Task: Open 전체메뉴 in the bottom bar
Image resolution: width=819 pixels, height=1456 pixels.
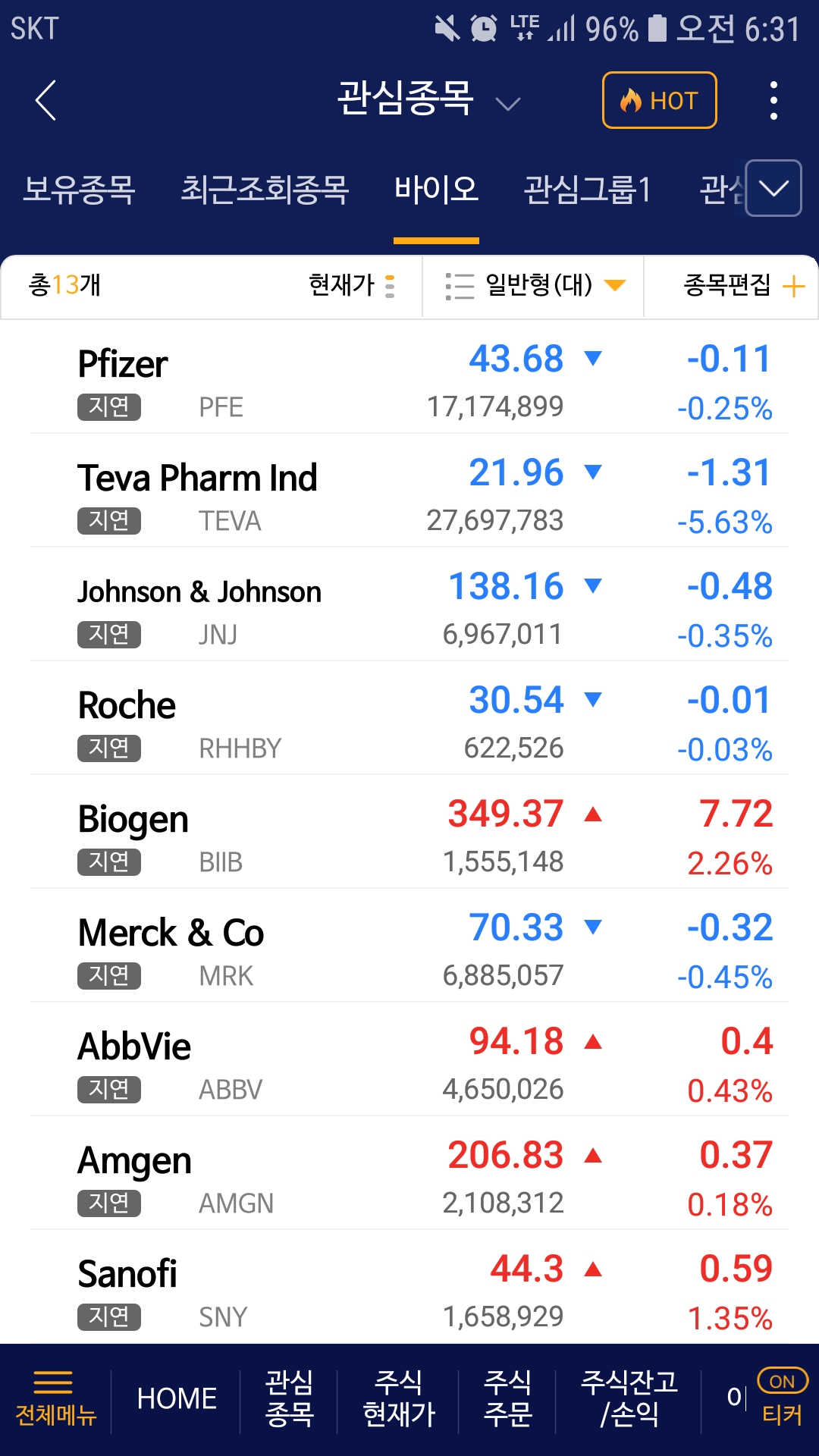Action: point(55,1400)
